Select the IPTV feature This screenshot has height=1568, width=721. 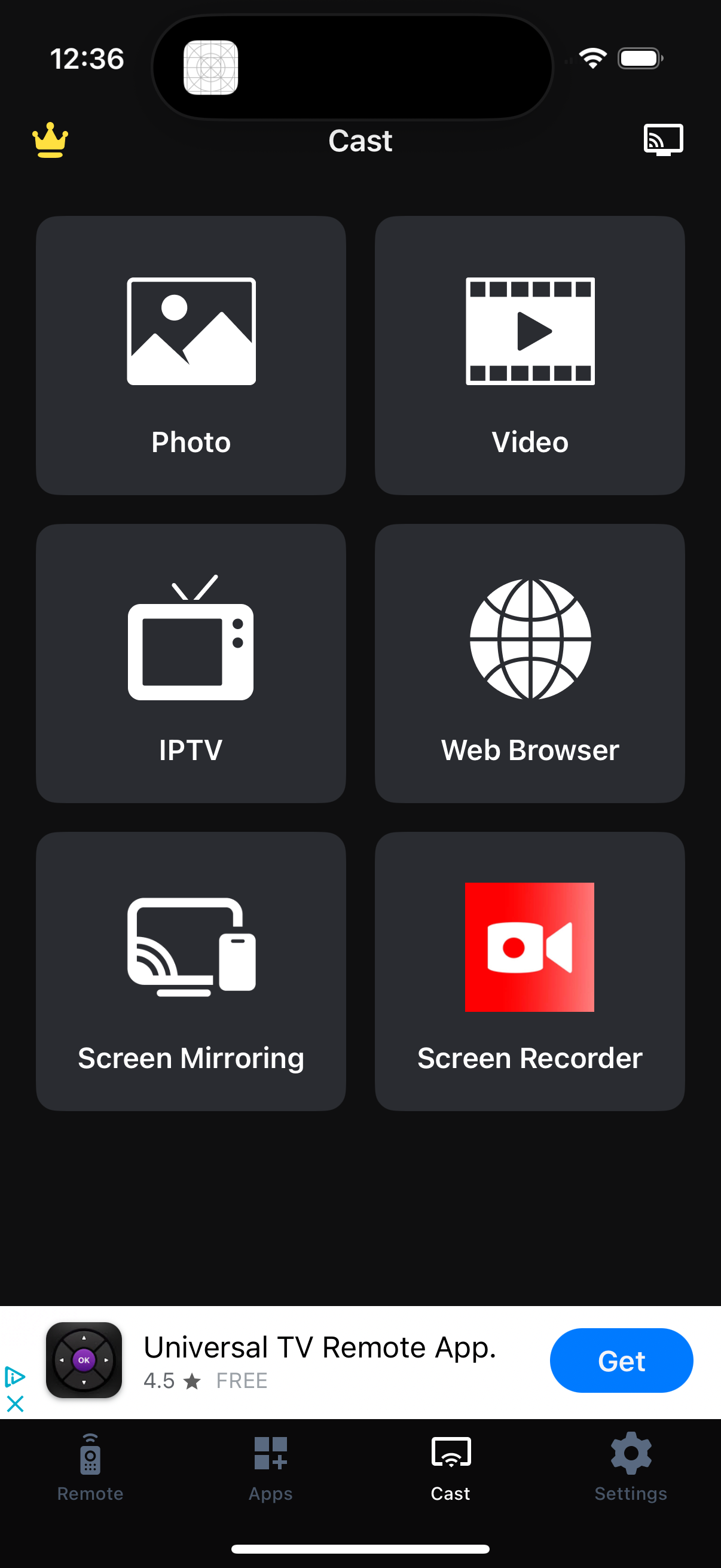191,663
